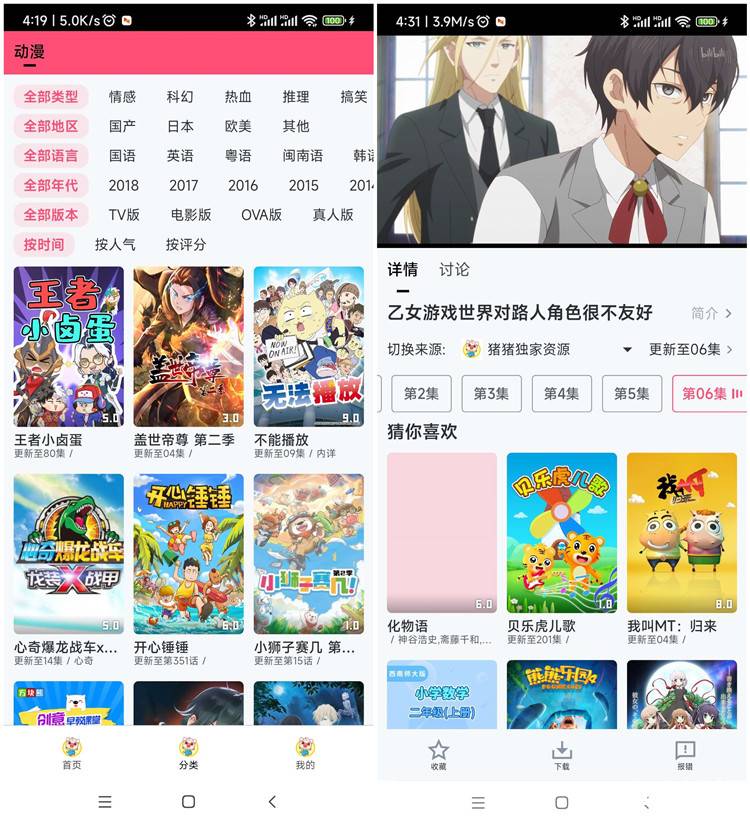Select the OVA版 version filter

[261, 214]
